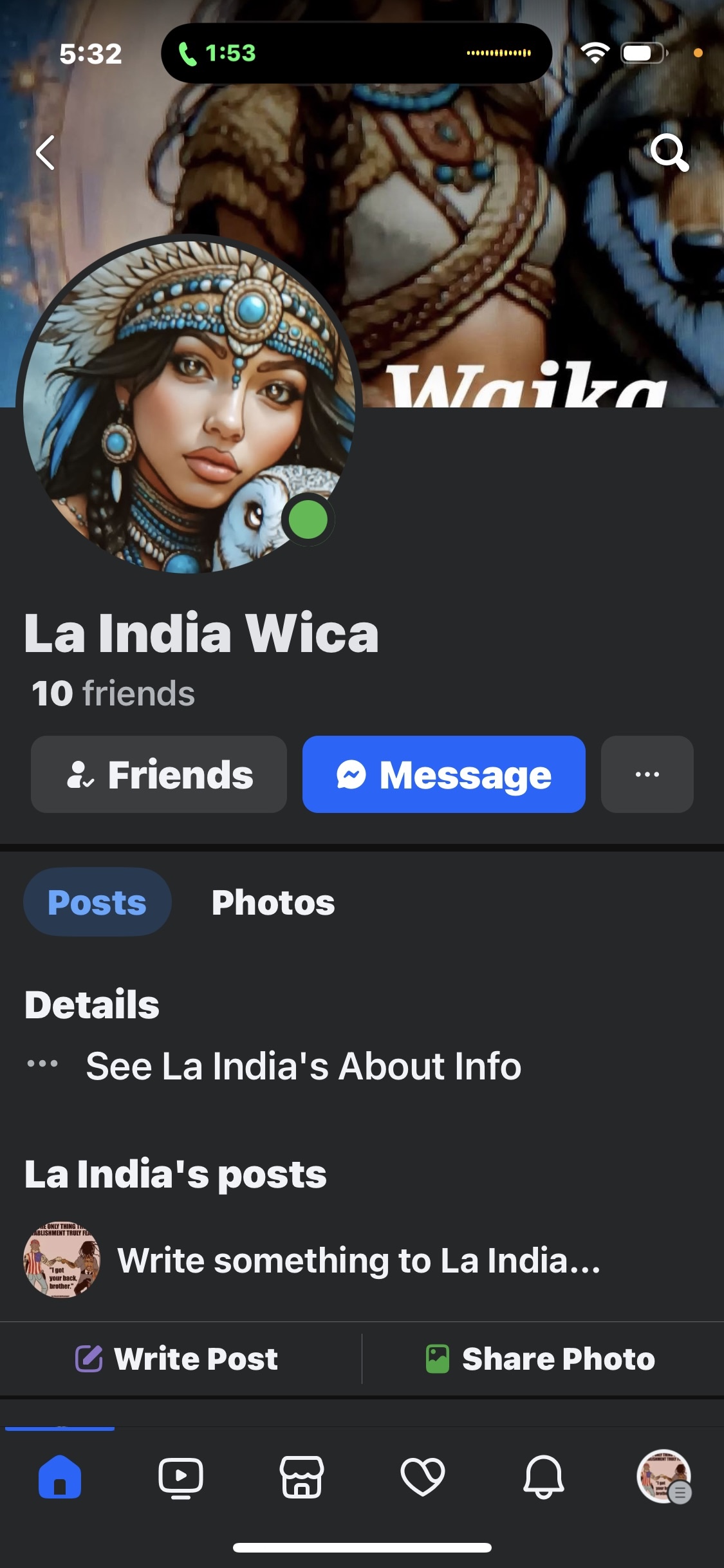This screenshot has width=724, height=1568.
Task: View La India Wica's profile picture
Action: click(187, 406)
